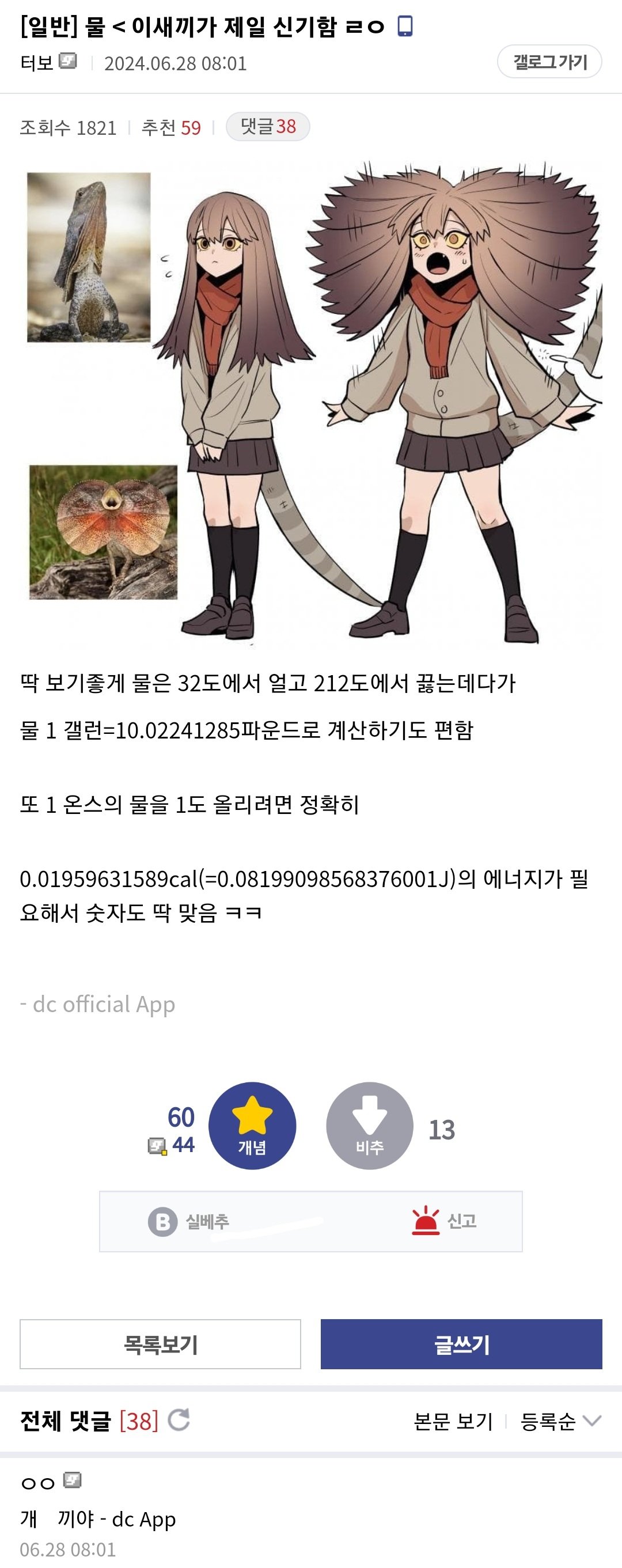Report the post with 신고
The width and height of the screenshot is (622, 1568).
click(x=444, y=1221)
